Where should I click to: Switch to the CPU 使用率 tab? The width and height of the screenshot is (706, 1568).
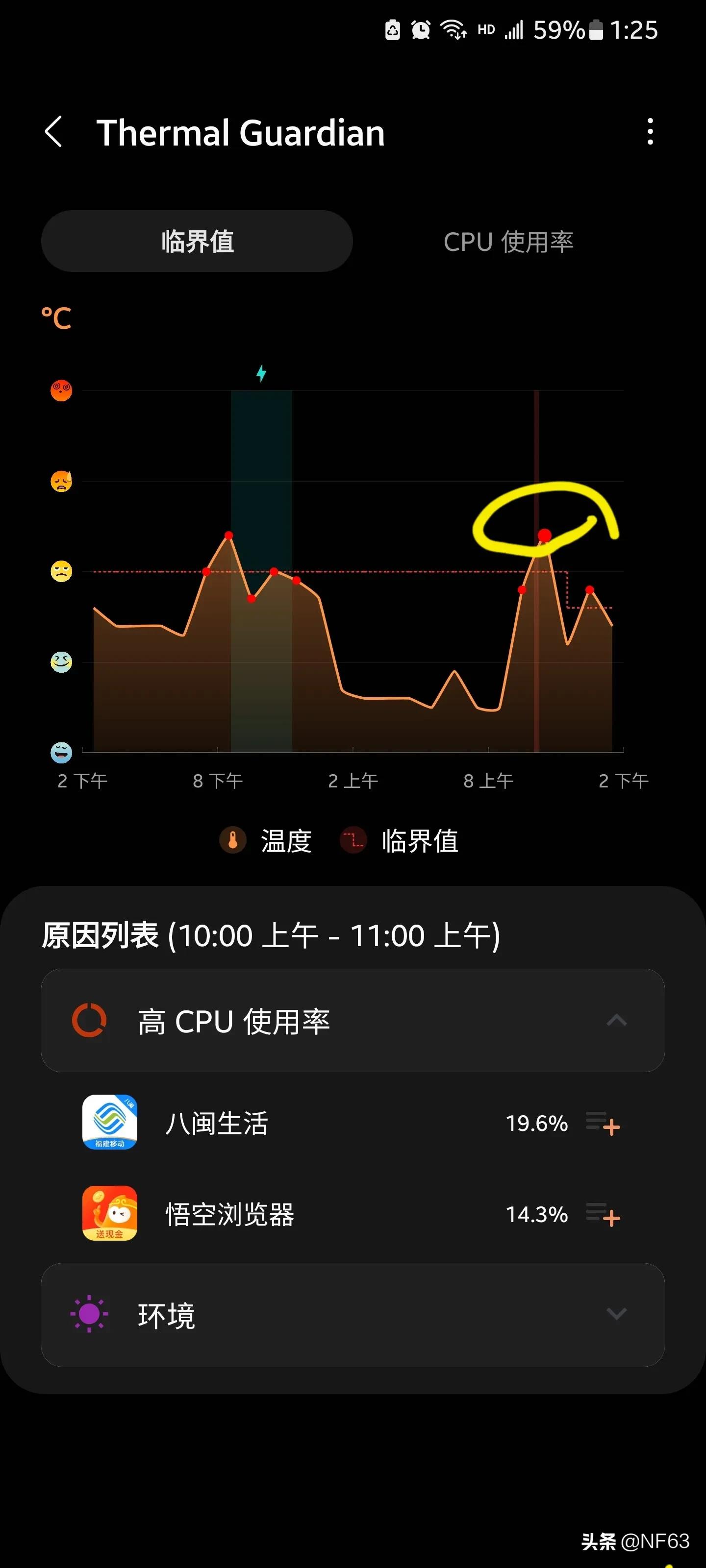click(x=509, y=241)
